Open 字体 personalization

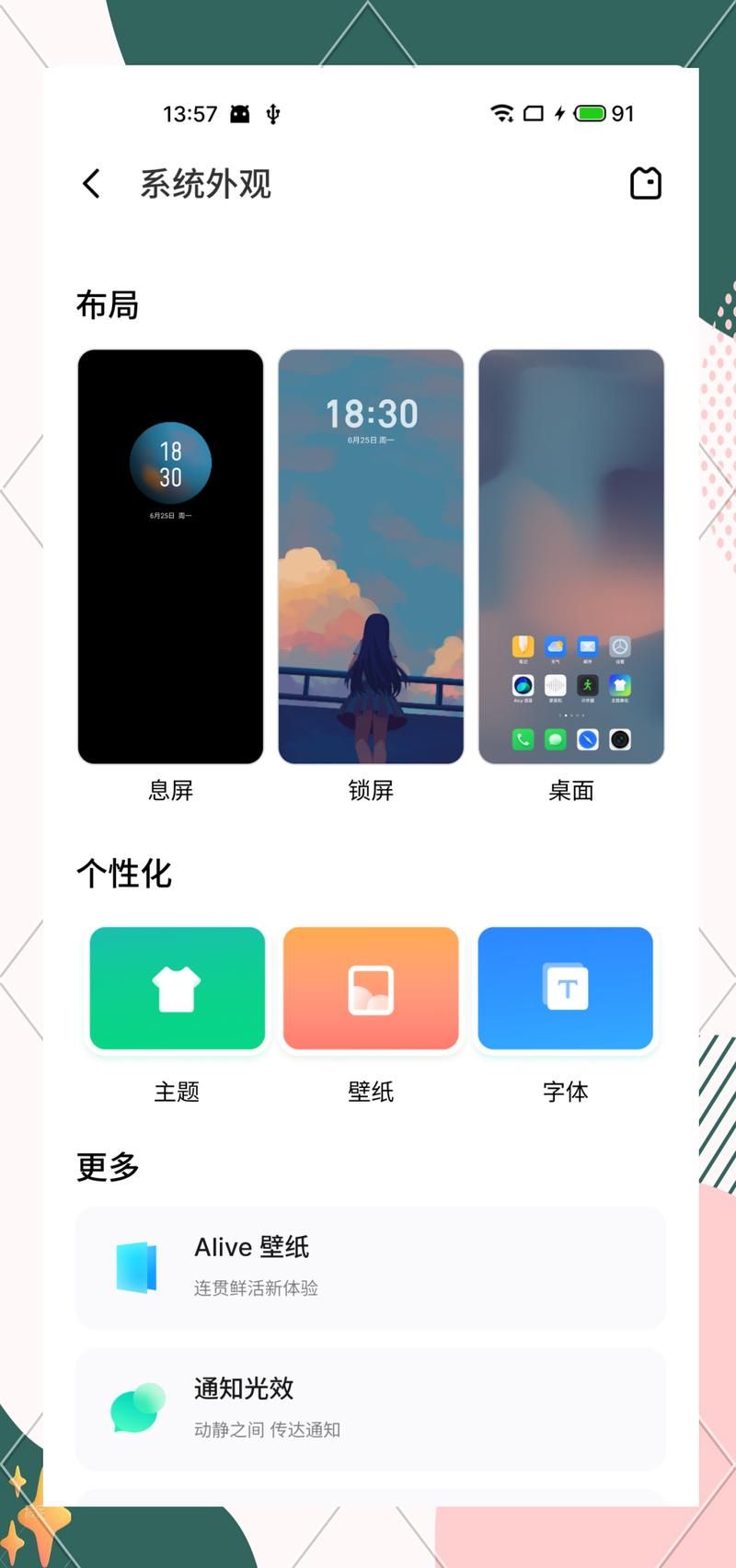pyautogui.click(x=565, y=989)
